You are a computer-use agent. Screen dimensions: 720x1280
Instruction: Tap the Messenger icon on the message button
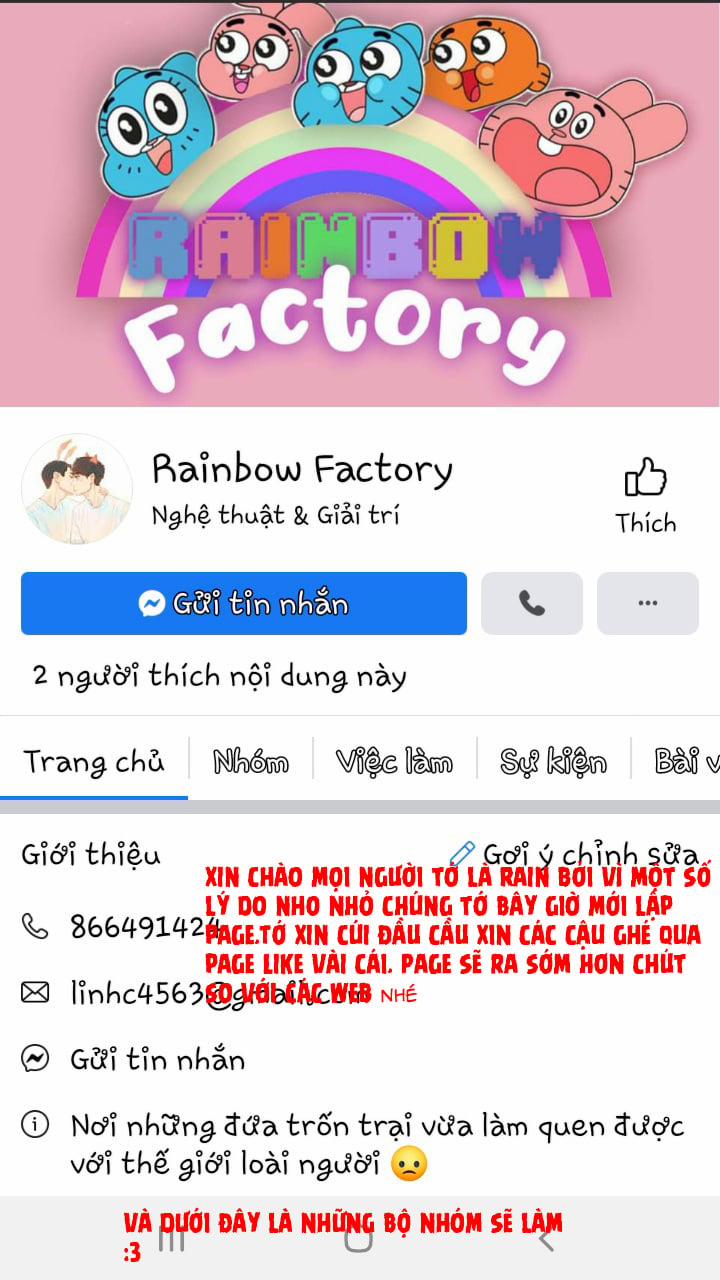(150, 602)
